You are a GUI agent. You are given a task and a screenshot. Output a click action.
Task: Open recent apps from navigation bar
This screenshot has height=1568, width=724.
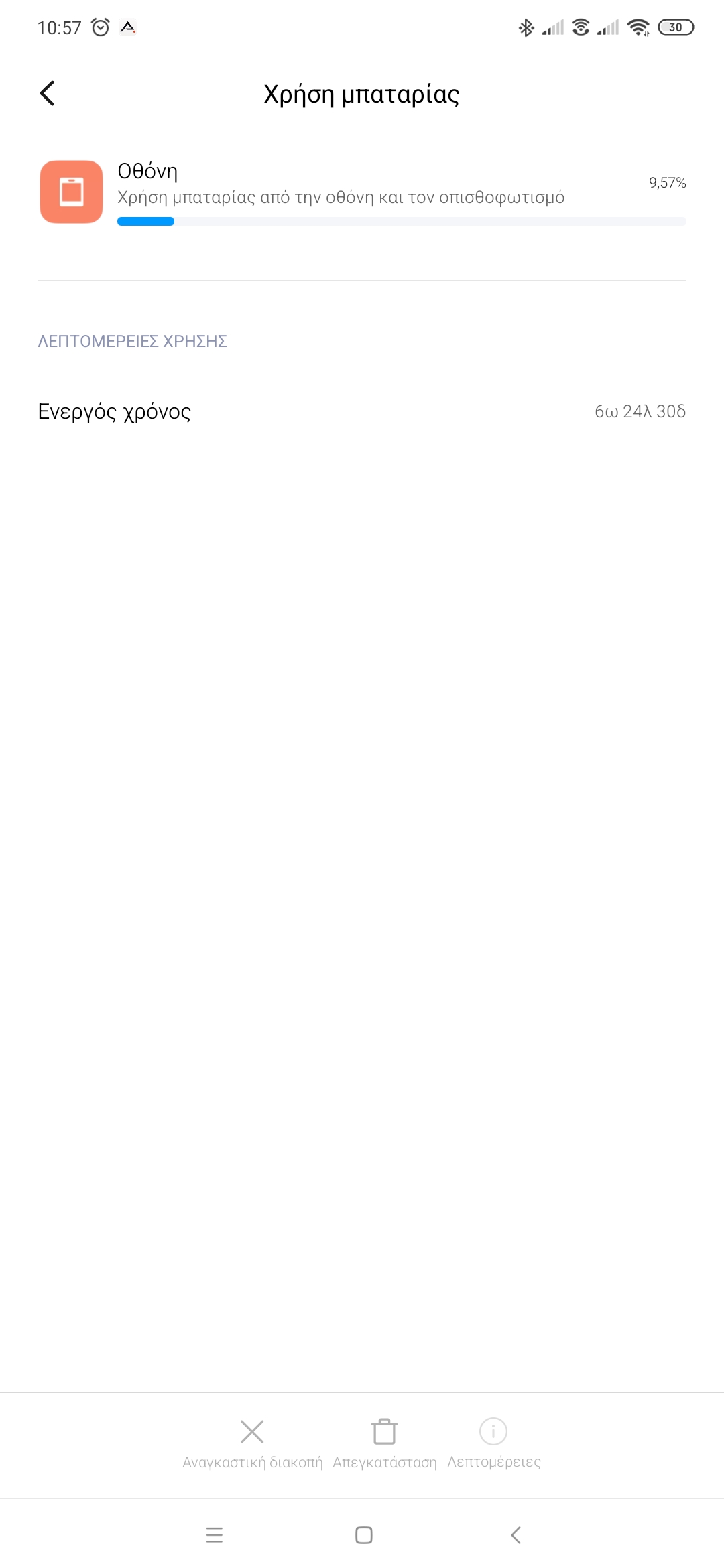(x=214, y=1534)
